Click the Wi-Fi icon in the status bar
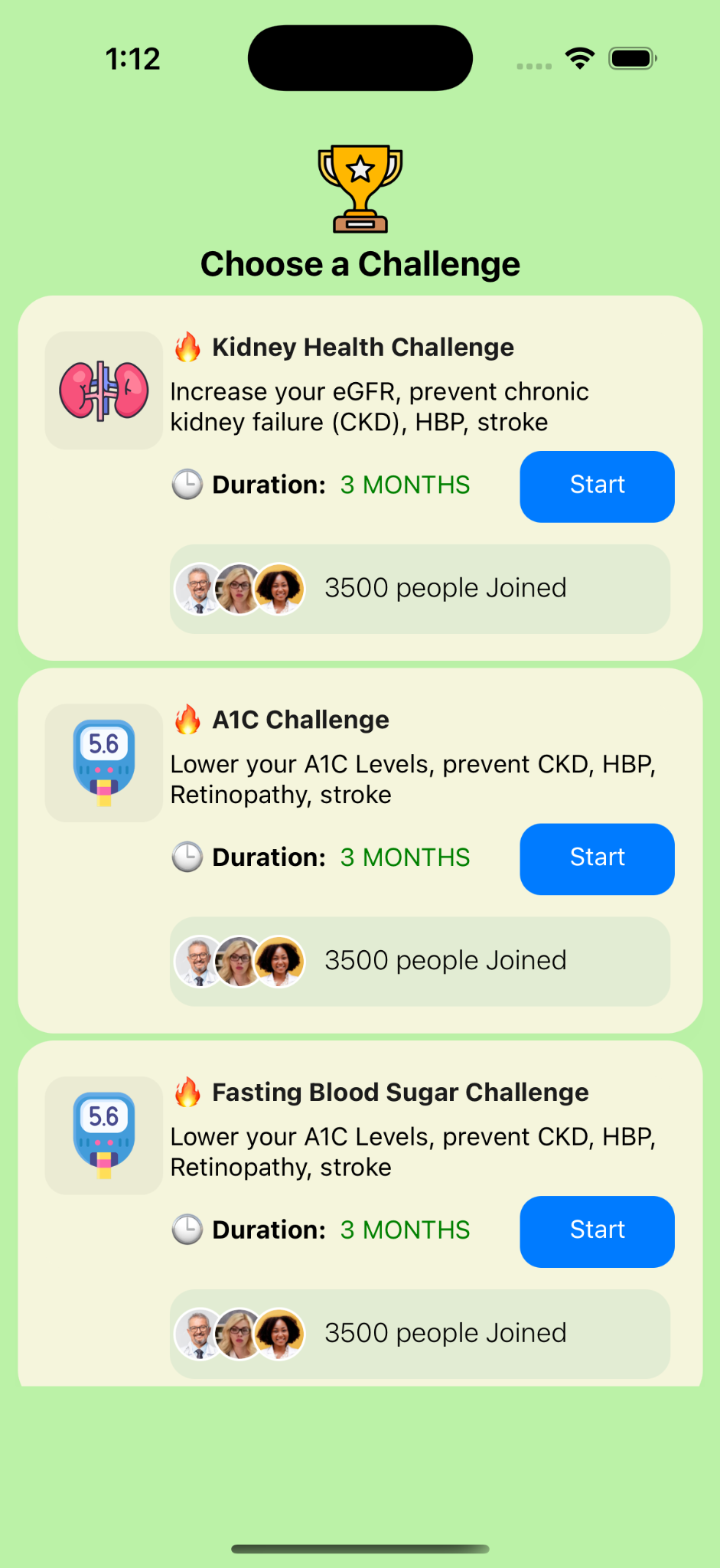Image resolution: width=720 pixels, height=1568 pixels. (579, 57)
